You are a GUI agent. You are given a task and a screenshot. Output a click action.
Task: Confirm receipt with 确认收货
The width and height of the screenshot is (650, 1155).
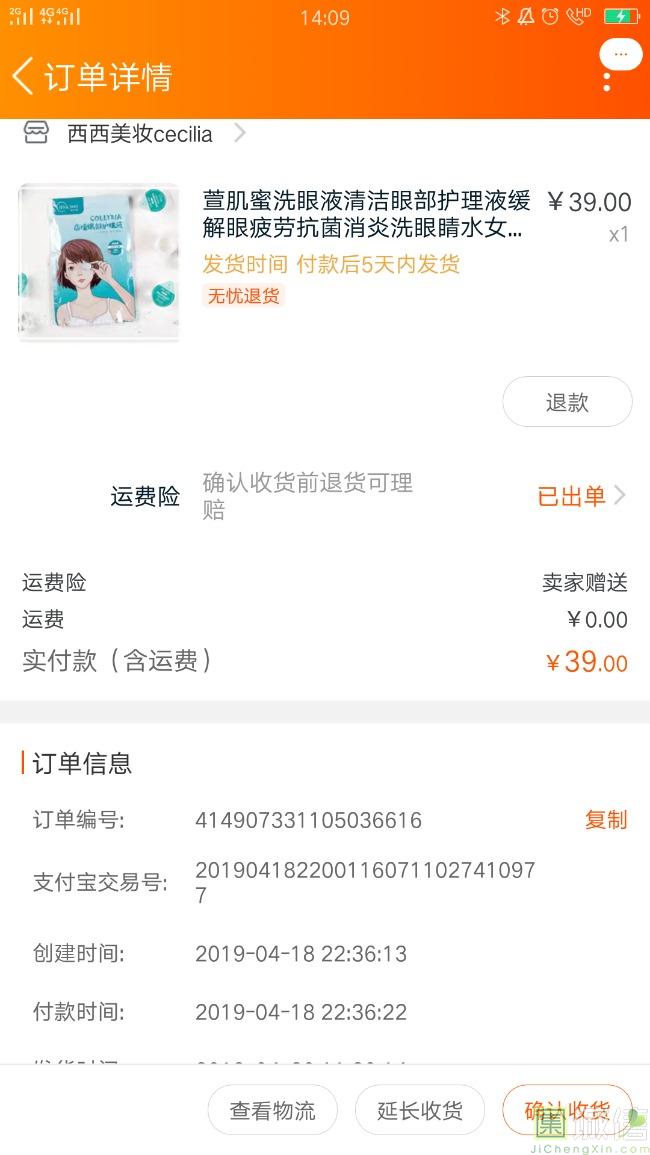(x=567, y=1110)
